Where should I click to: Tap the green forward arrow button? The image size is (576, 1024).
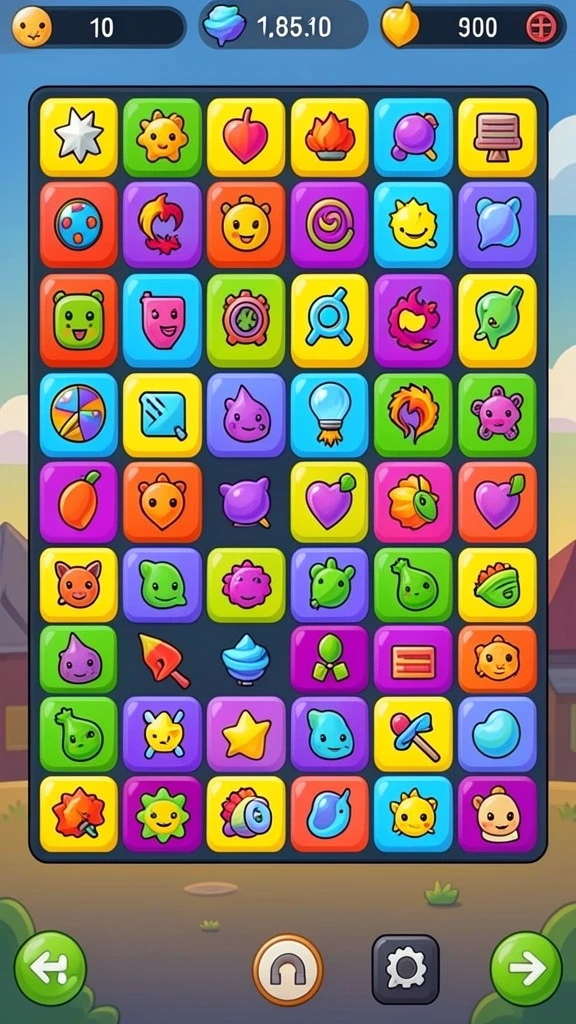pos(526,968)
